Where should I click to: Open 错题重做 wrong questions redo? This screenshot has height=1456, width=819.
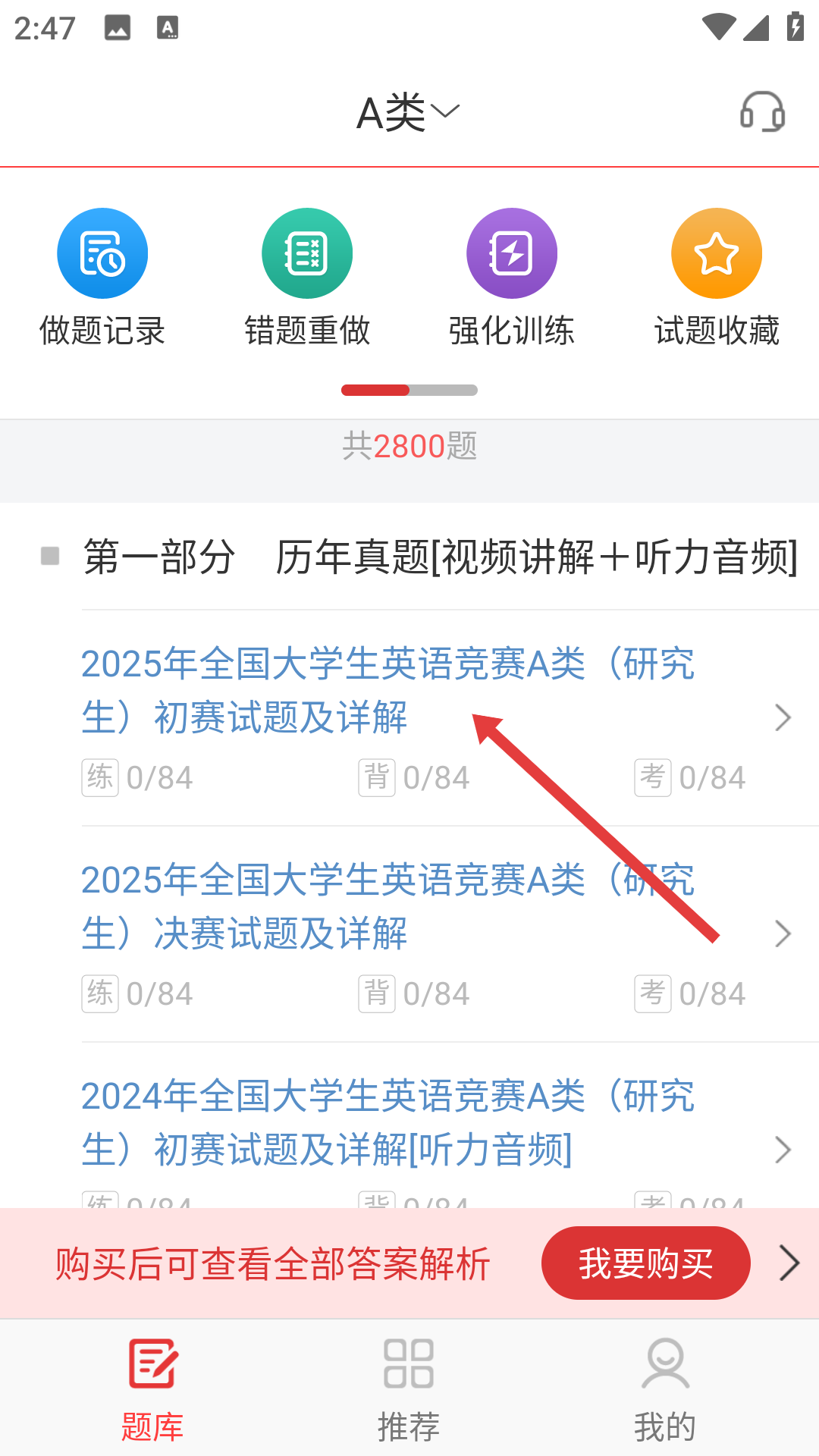coord(307,277)
